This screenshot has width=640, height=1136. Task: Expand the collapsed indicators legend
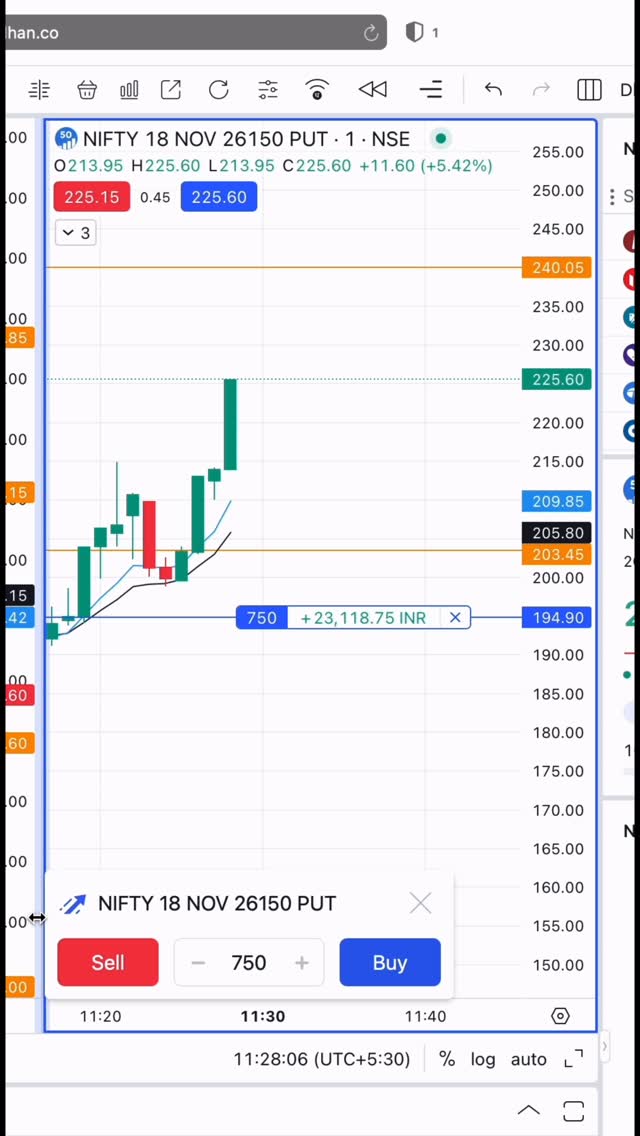[x=76, y=233]
